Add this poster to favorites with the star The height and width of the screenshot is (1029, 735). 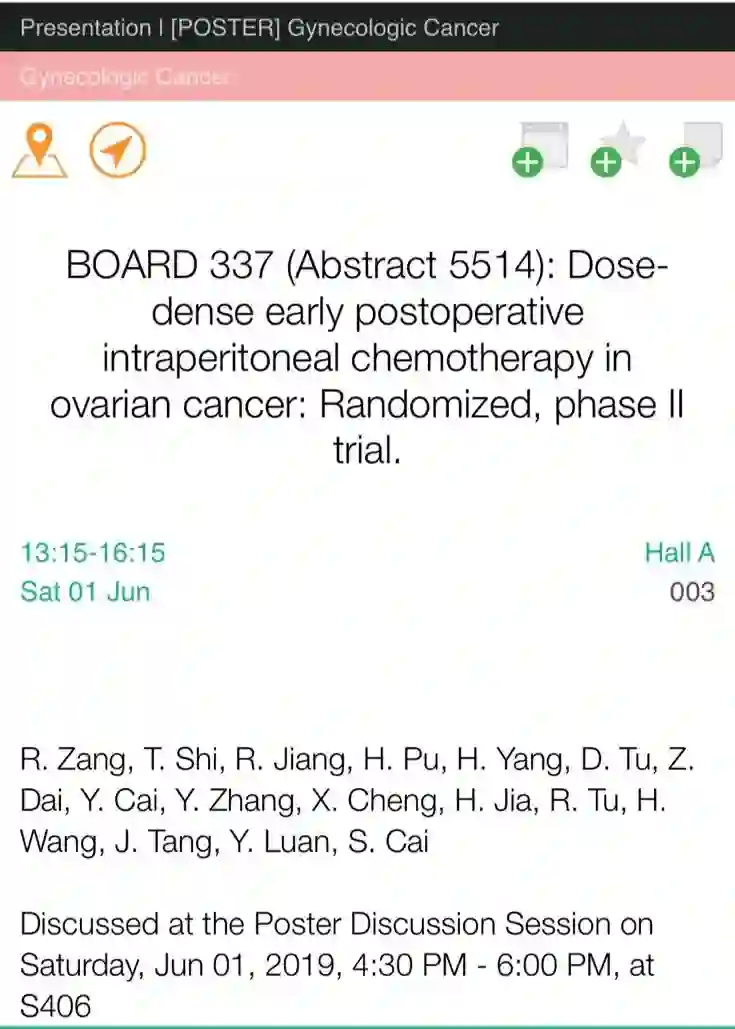pyautogui.click(x=619, y=150)
